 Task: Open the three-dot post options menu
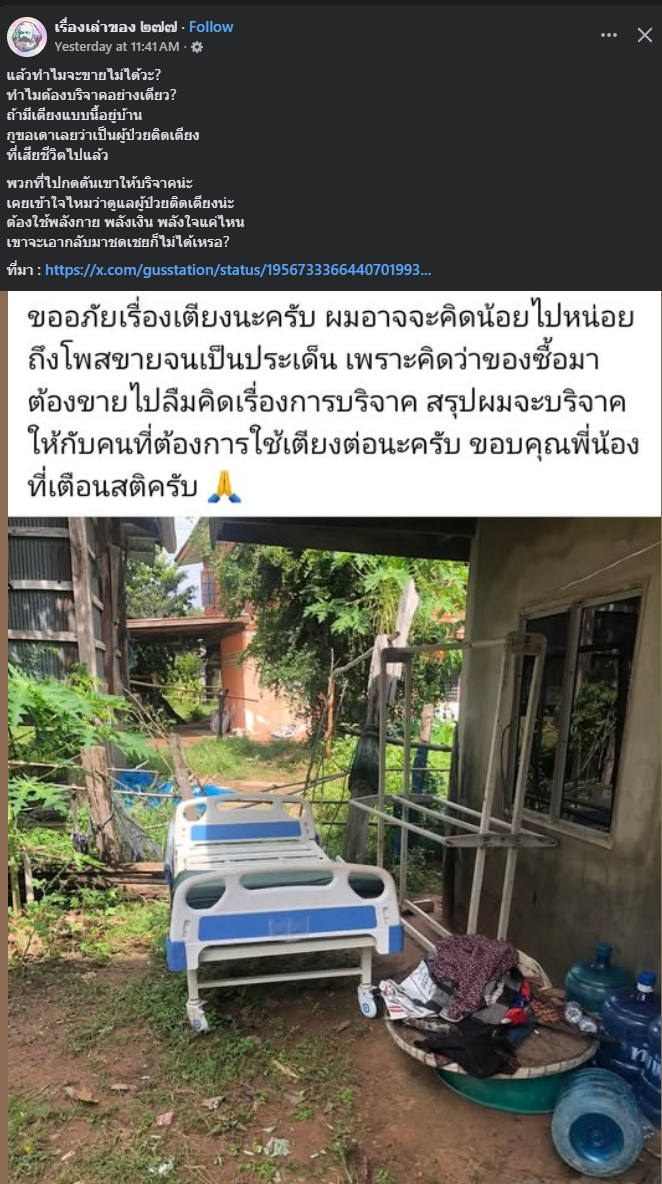tap(609, 35)
